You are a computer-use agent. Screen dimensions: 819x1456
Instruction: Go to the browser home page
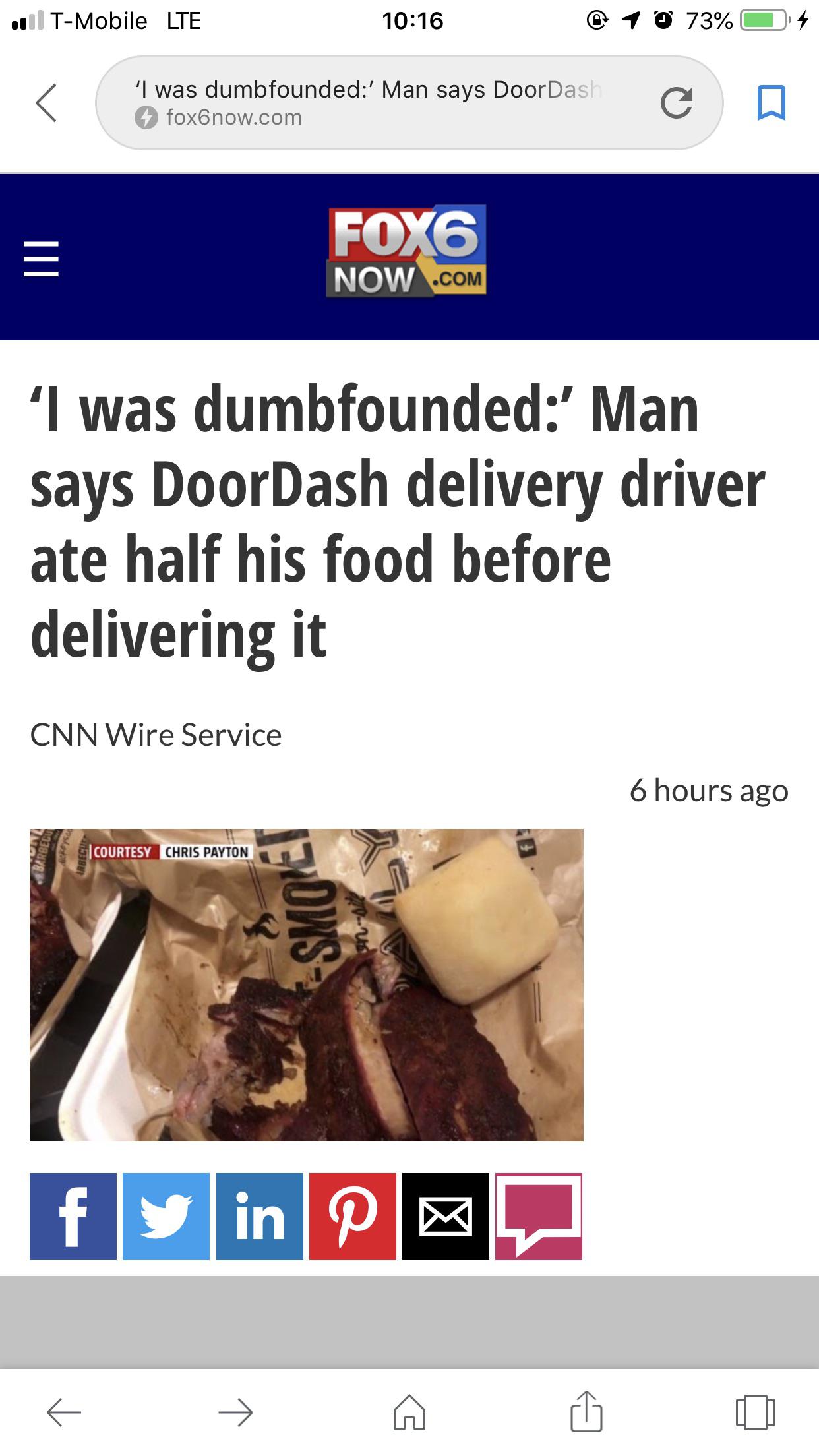tap(409, 1412)
